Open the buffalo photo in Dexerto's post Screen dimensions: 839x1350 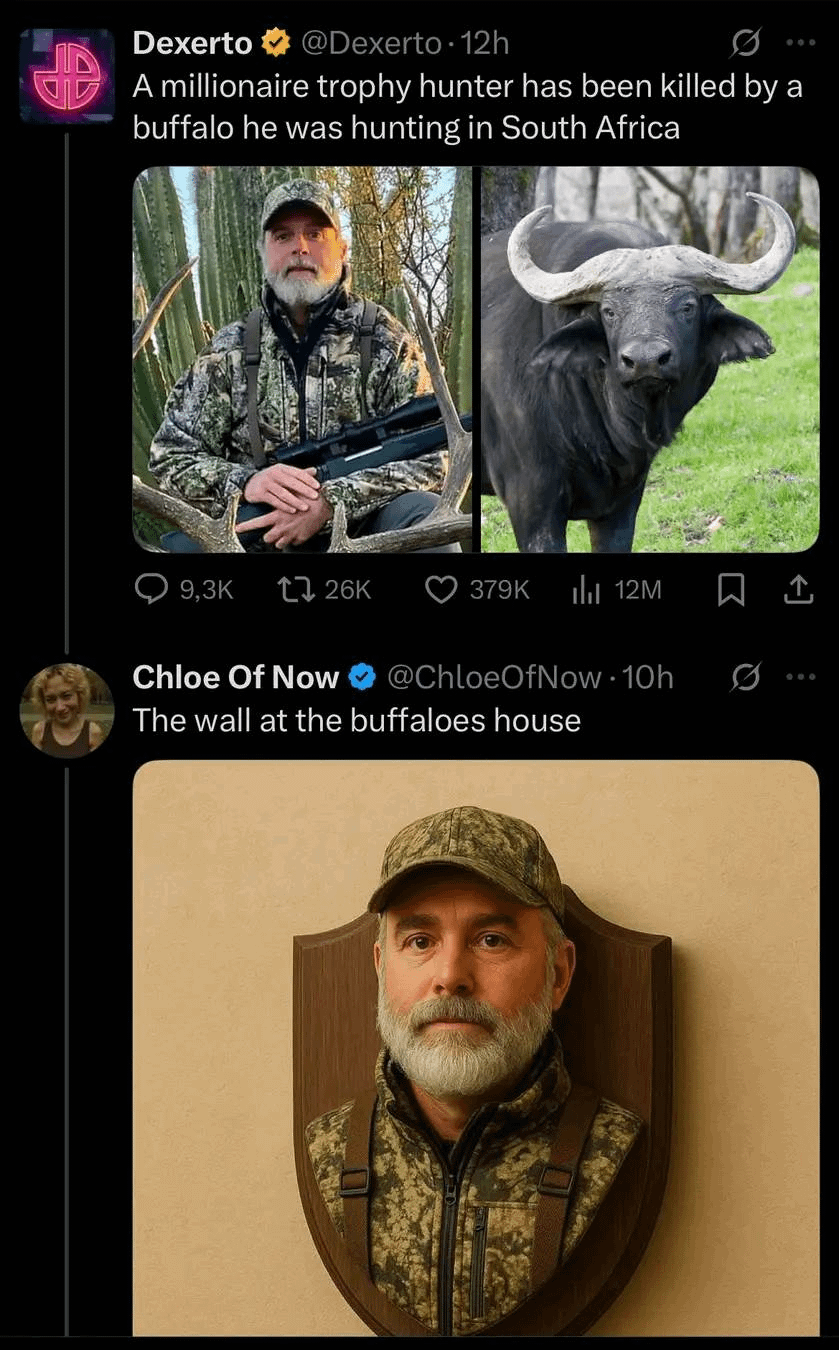[x=650, y=359]
